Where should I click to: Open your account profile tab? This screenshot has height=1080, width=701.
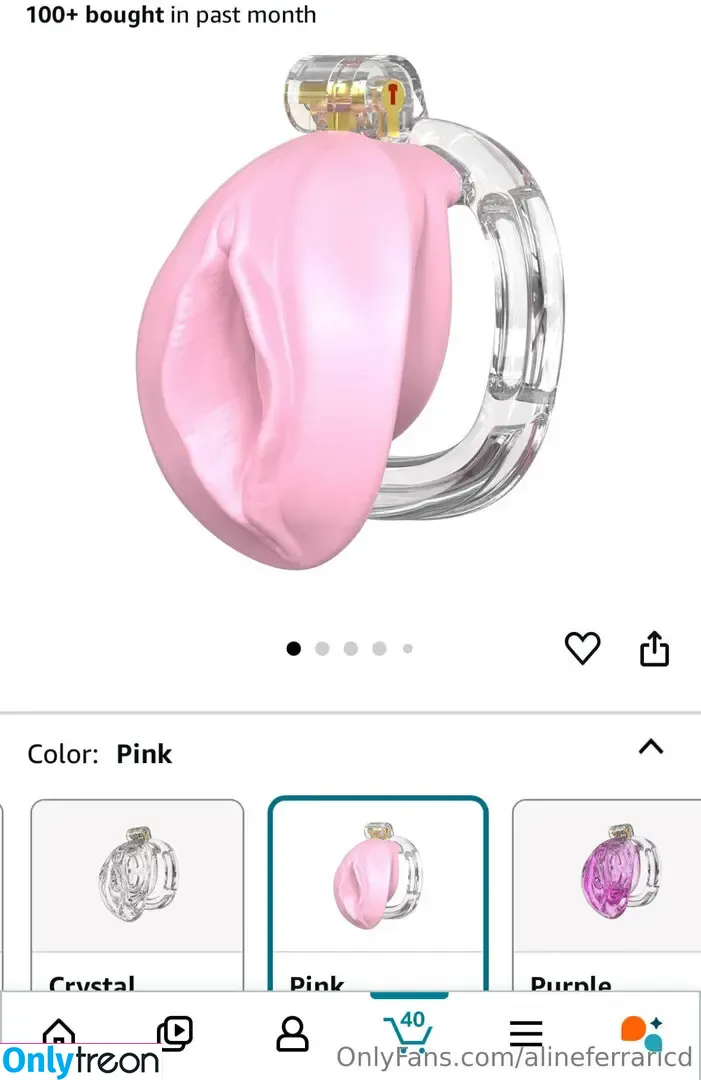point(292,1034)
